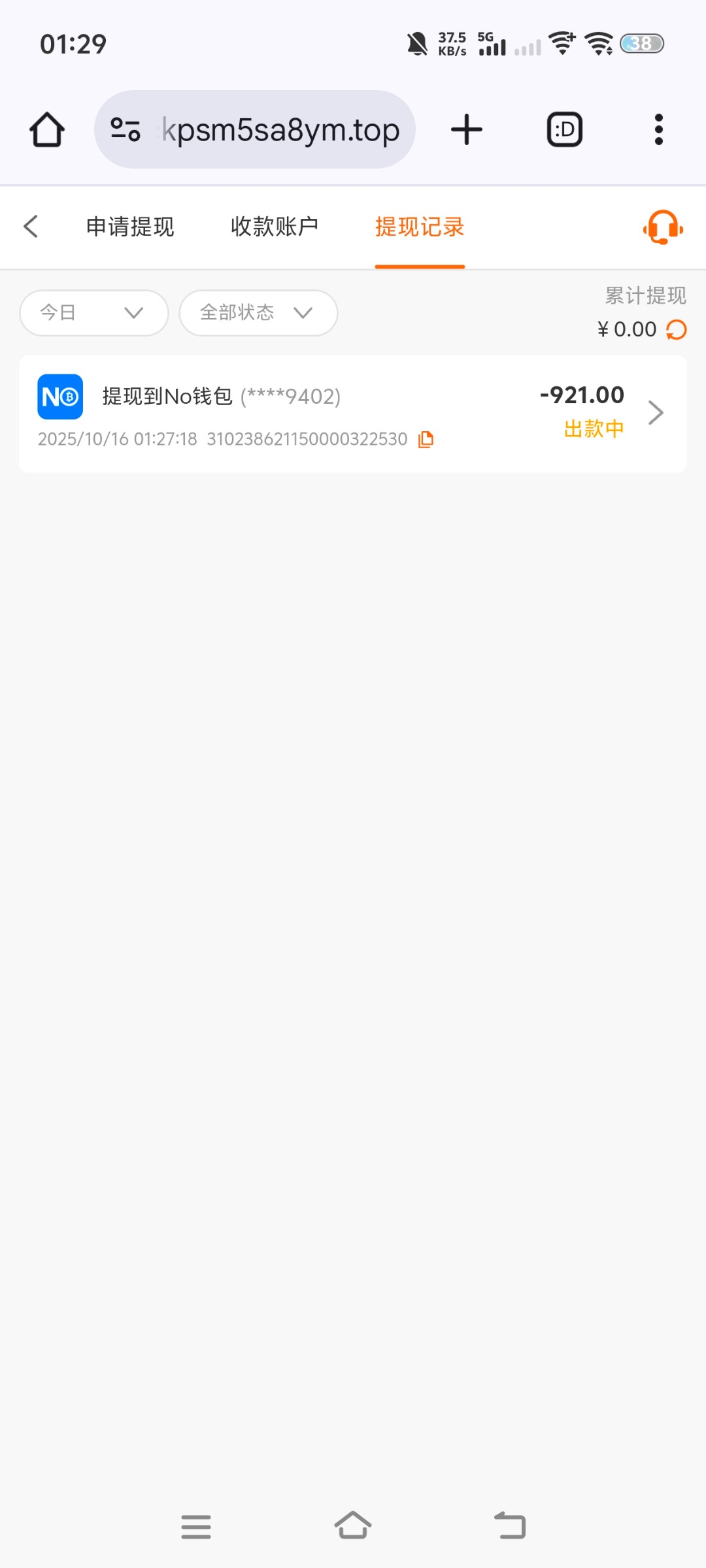
Task: Open the customer service headset icon
Action: [x=662, y=227]
